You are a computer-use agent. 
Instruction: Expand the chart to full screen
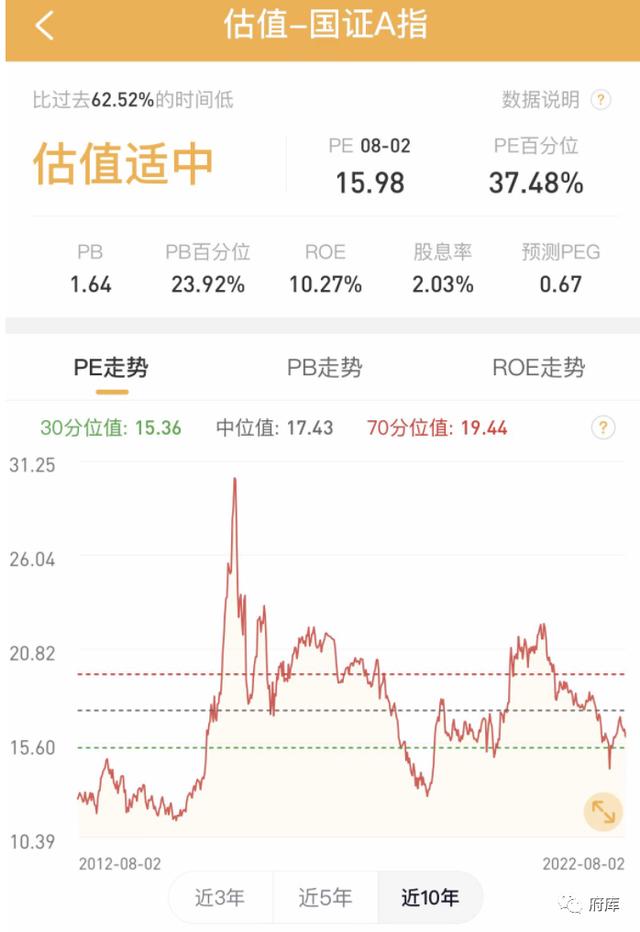click(603, 812)
